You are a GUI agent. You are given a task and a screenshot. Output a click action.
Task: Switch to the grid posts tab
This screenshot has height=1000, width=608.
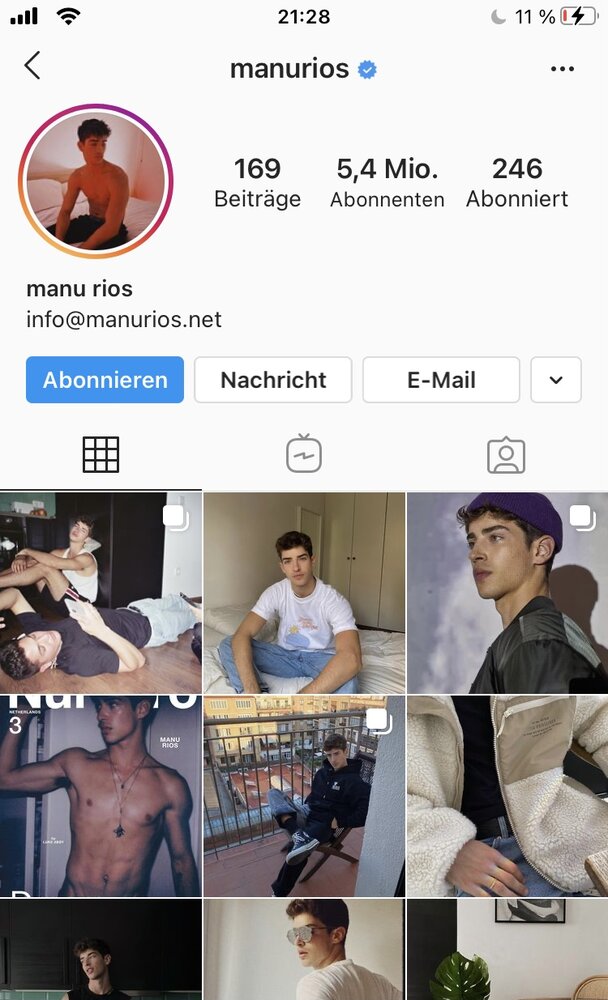click(x=101, y=455)
